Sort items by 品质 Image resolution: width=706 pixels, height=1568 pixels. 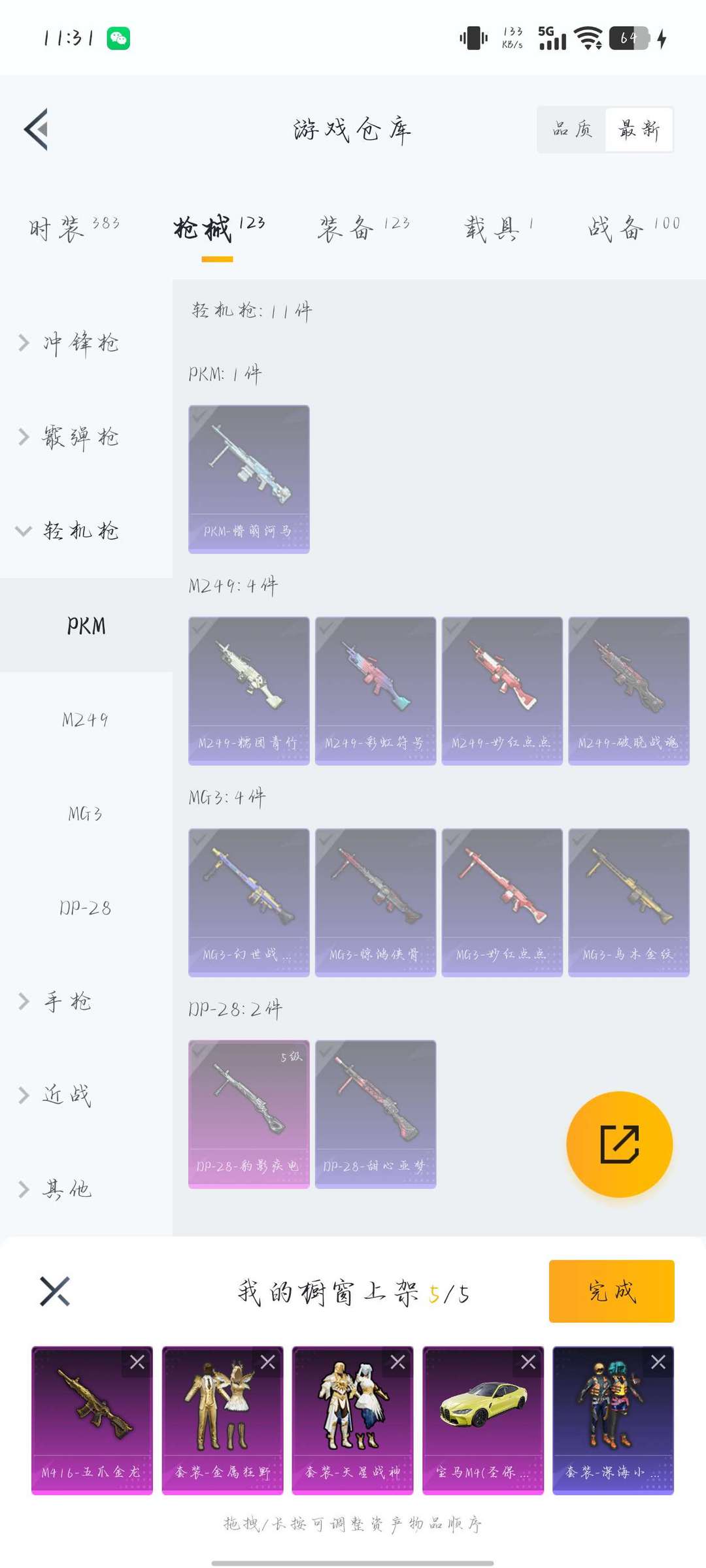click(x=572, y=129)
